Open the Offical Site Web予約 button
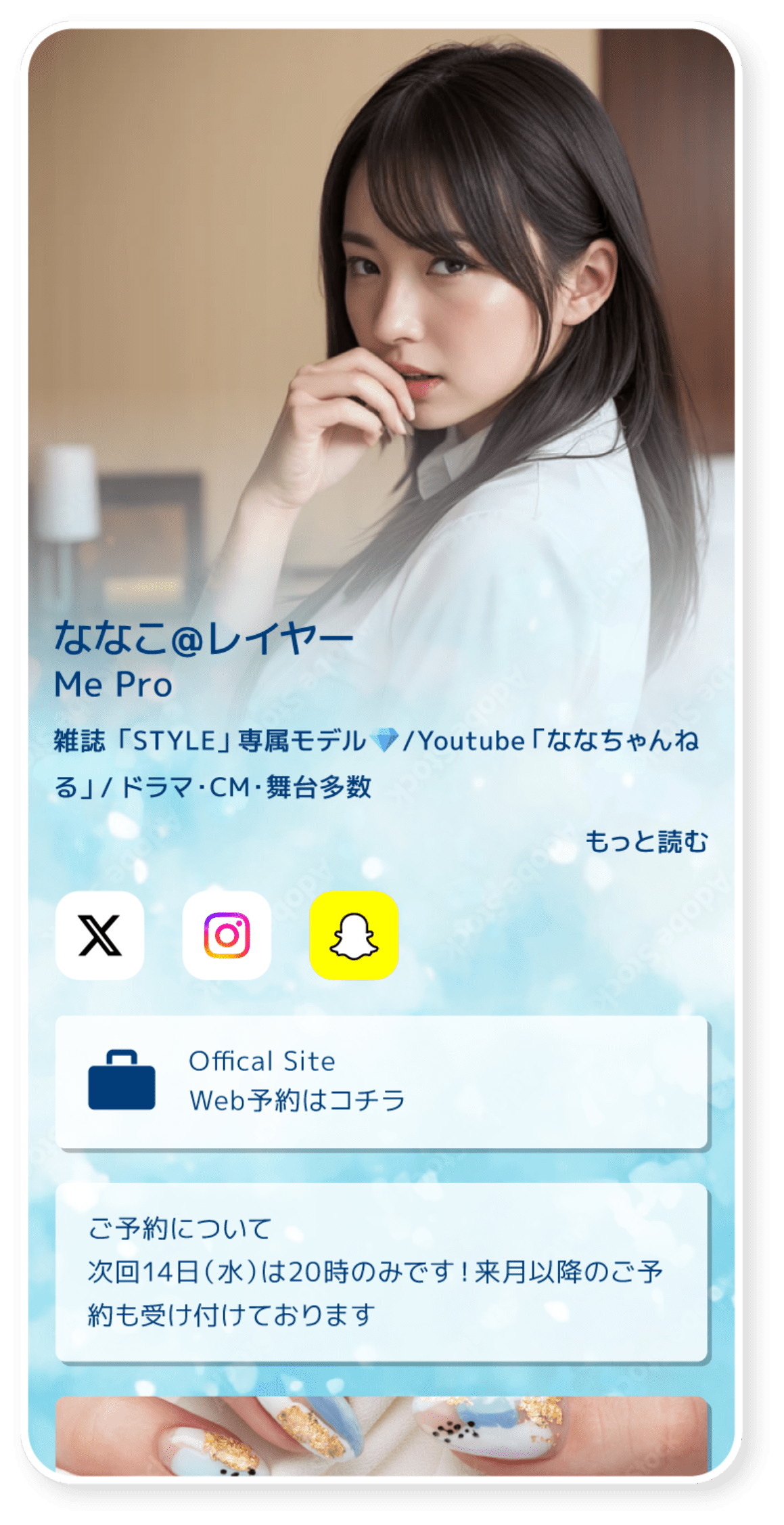 [382, 1081]
